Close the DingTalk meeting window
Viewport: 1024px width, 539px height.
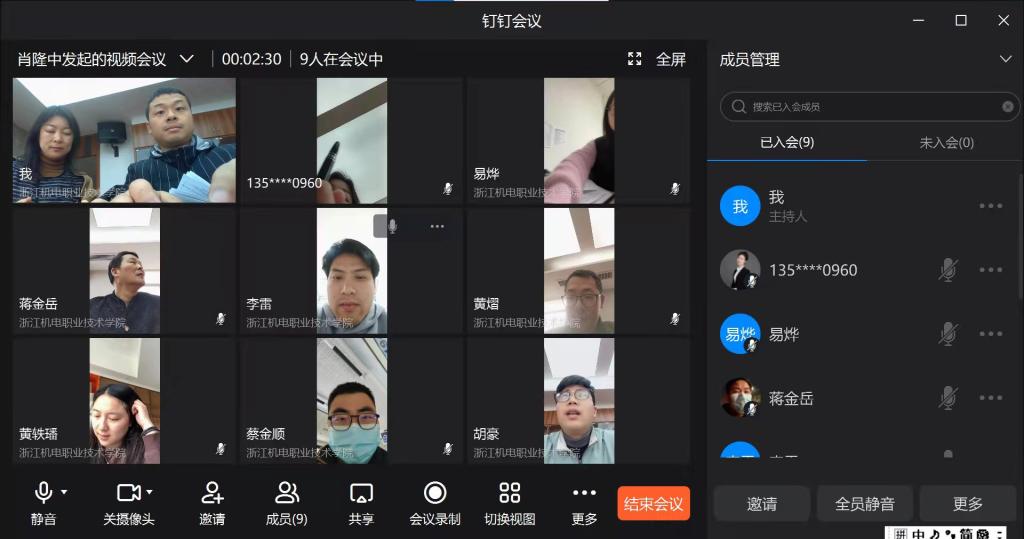pyautogui.click(x=1003, y=20)
